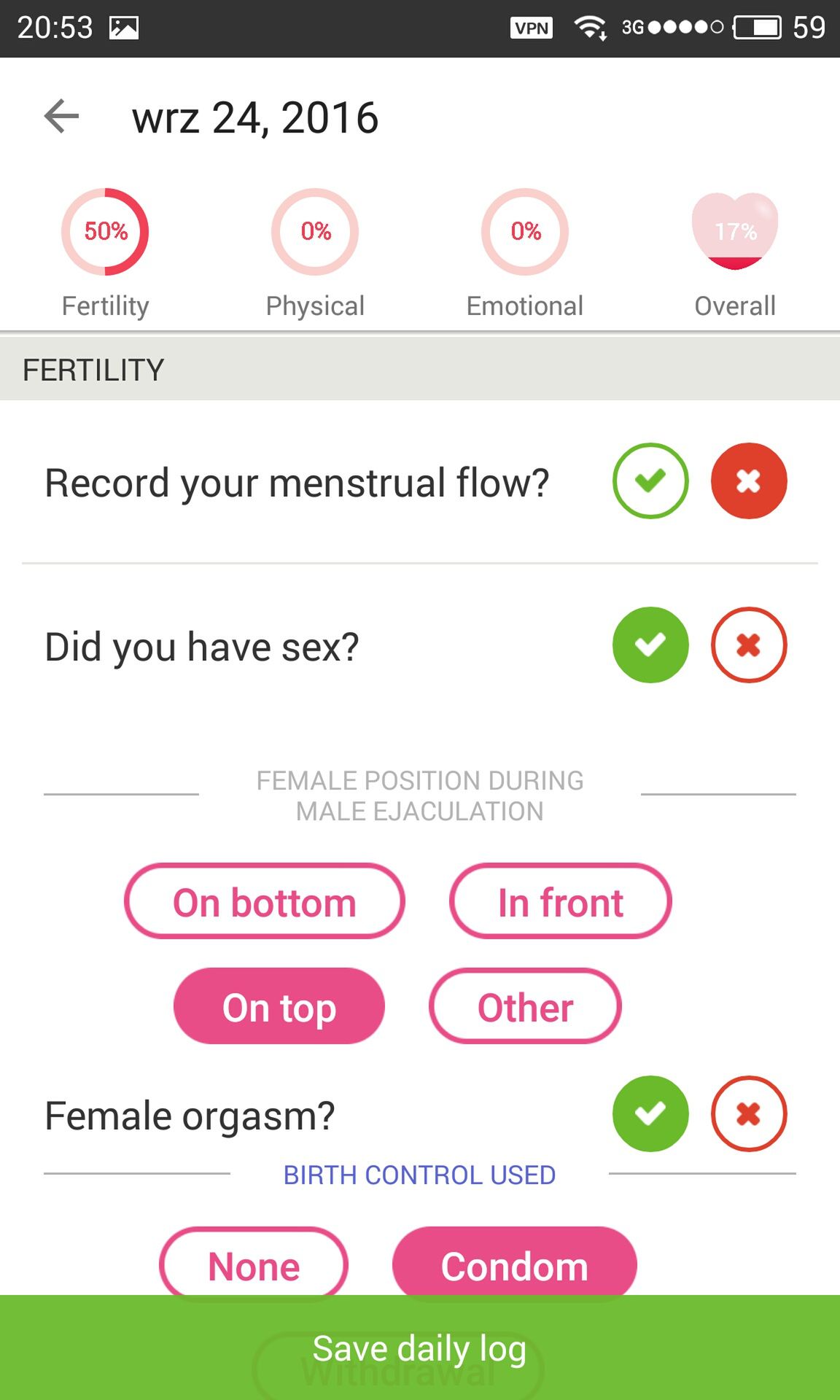Image resolution: width=840 pixels, height=1400 pixels.
Task: Mark yes for Did you have sex
Action: coord(650,645)
